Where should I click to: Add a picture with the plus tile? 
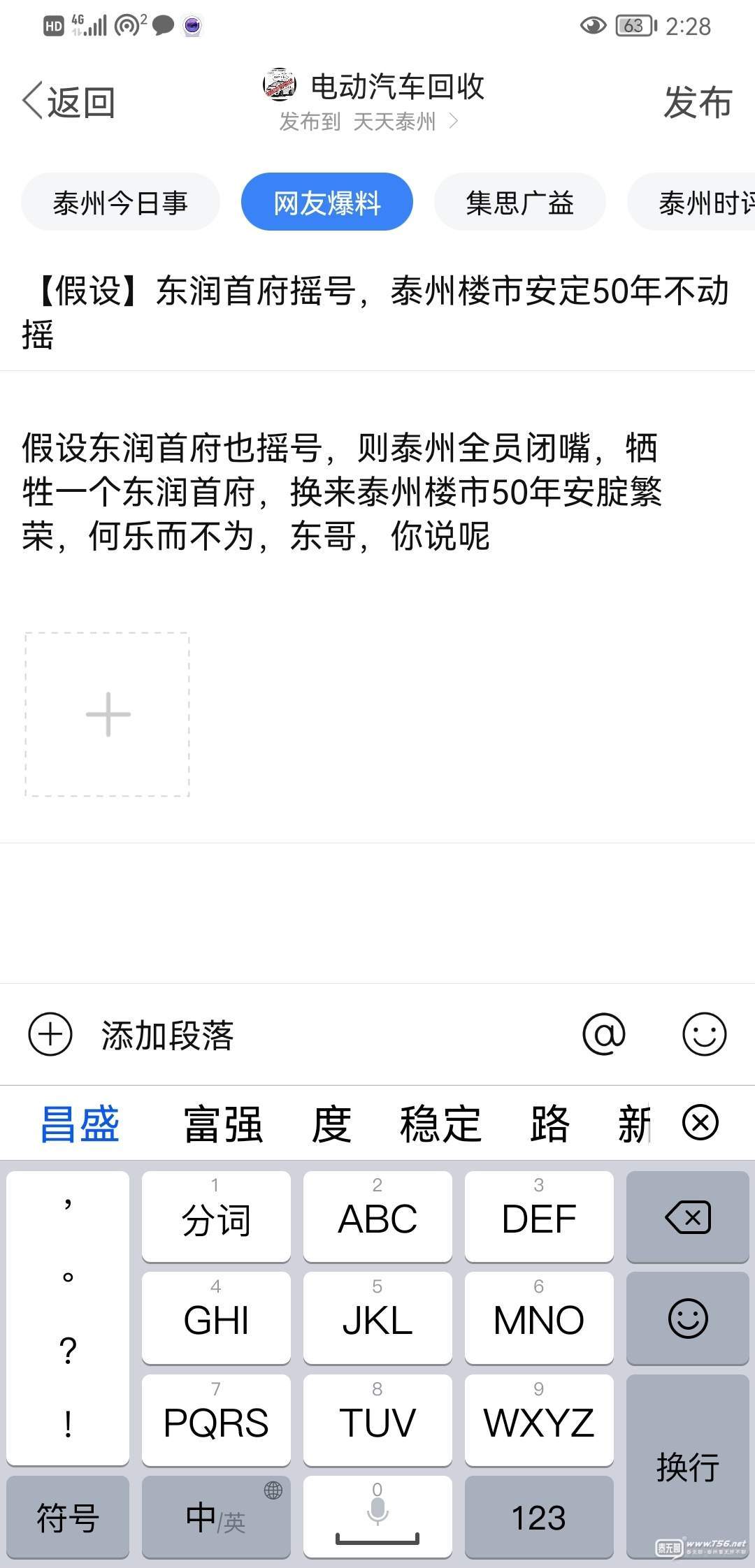coord(108,714)
